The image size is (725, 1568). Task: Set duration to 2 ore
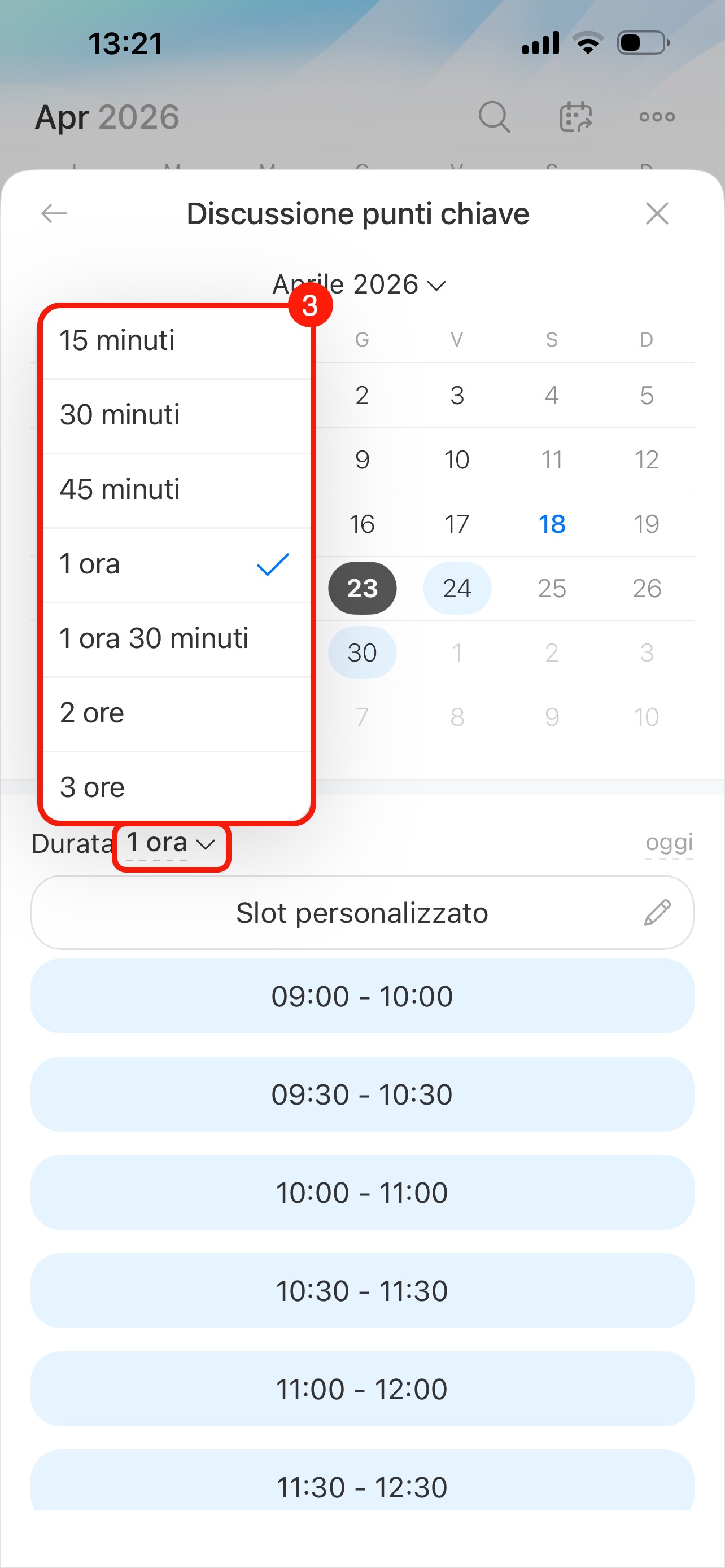click(x=177, y=713)
